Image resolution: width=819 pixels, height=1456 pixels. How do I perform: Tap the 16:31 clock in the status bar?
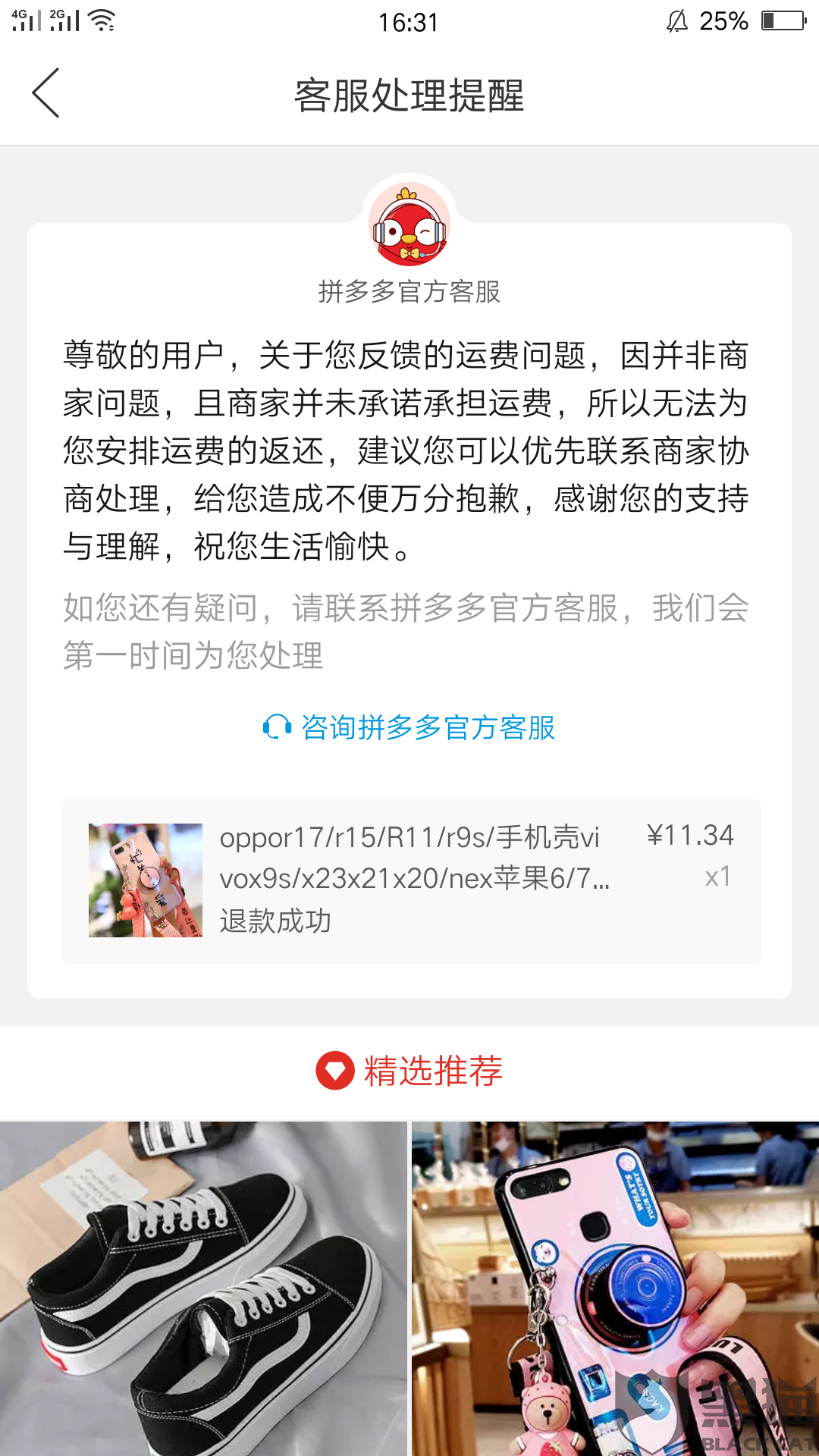coord(409,23)
